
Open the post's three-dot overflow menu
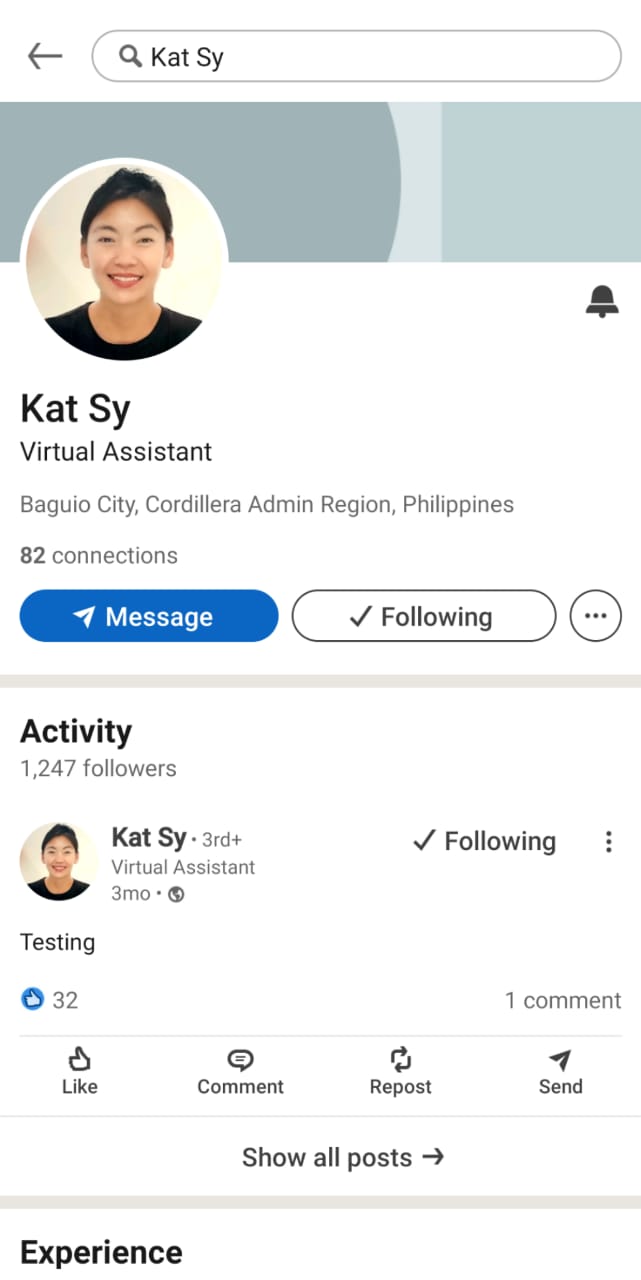(608, 842)
